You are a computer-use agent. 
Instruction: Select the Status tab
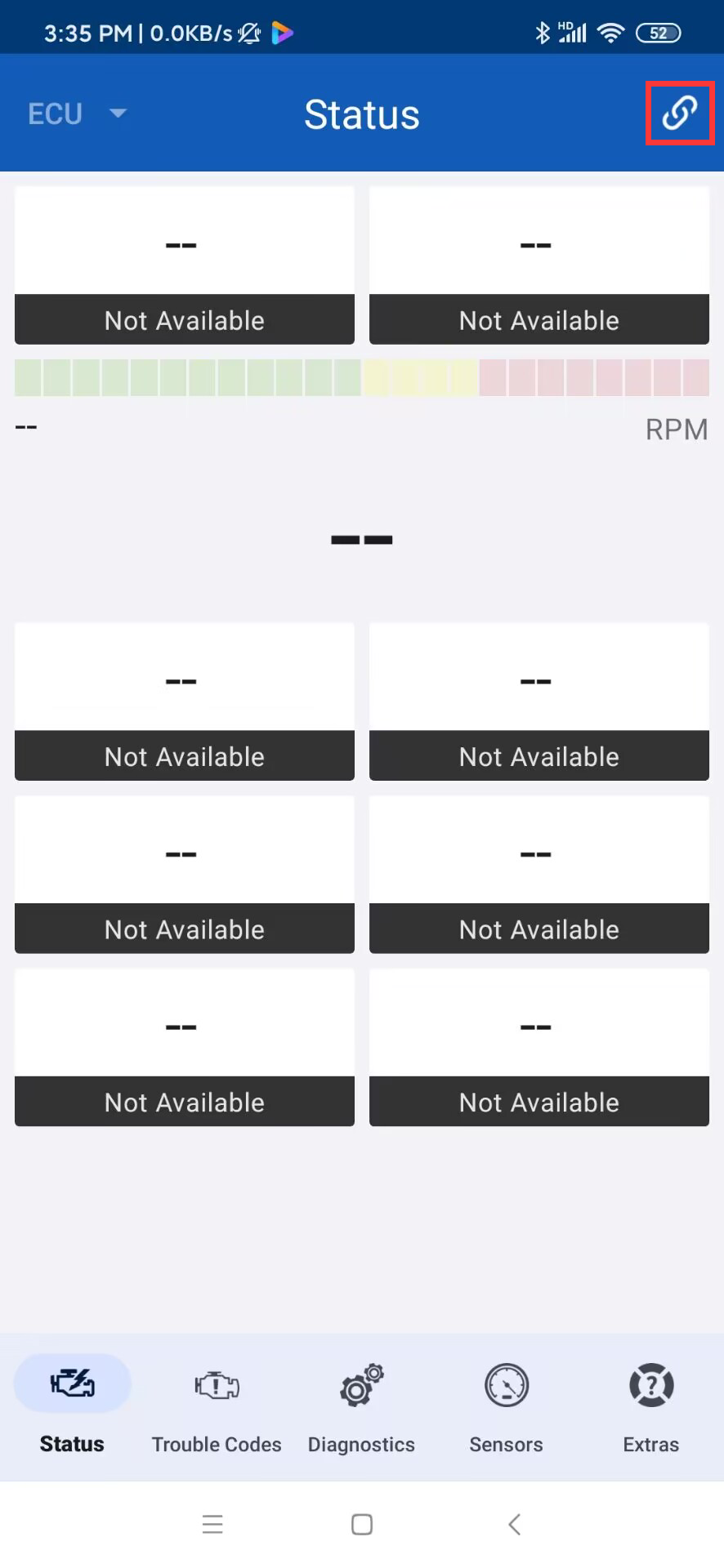[x=72, y=1406]
